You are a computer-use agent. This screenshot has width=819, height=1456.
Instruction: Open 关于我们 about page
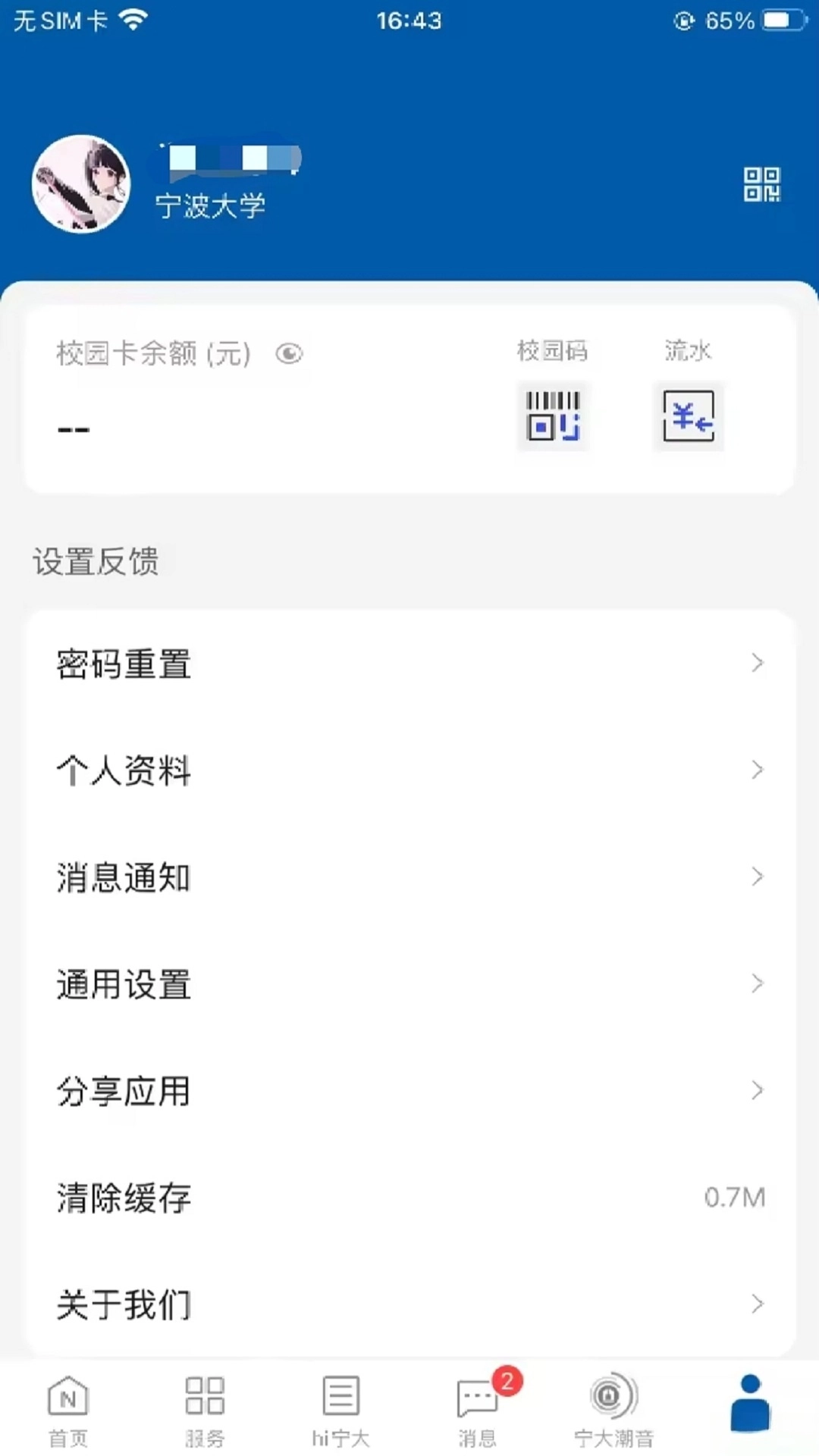tap(124, 1304)
